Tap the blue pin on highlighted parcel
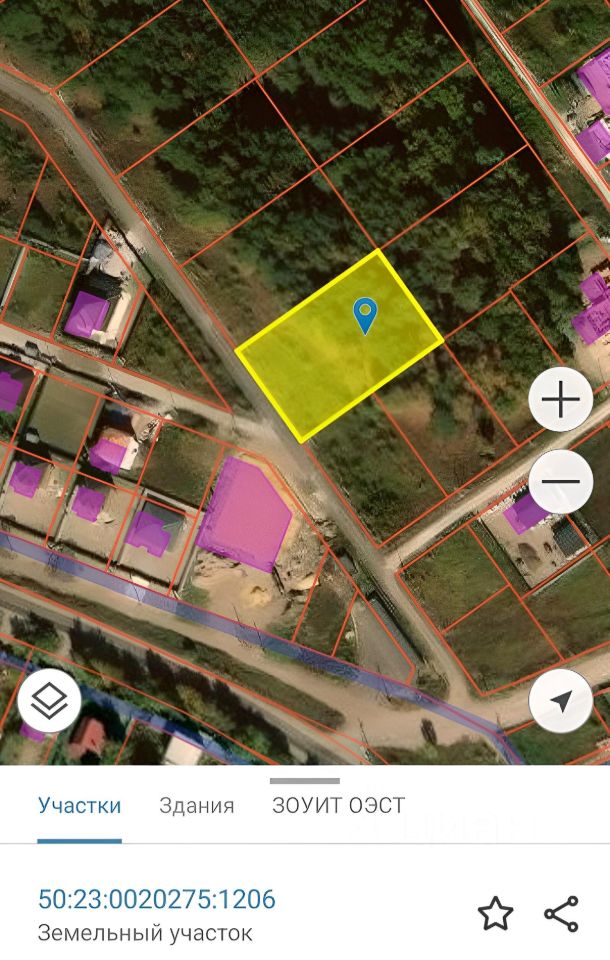 coord(366,315)
